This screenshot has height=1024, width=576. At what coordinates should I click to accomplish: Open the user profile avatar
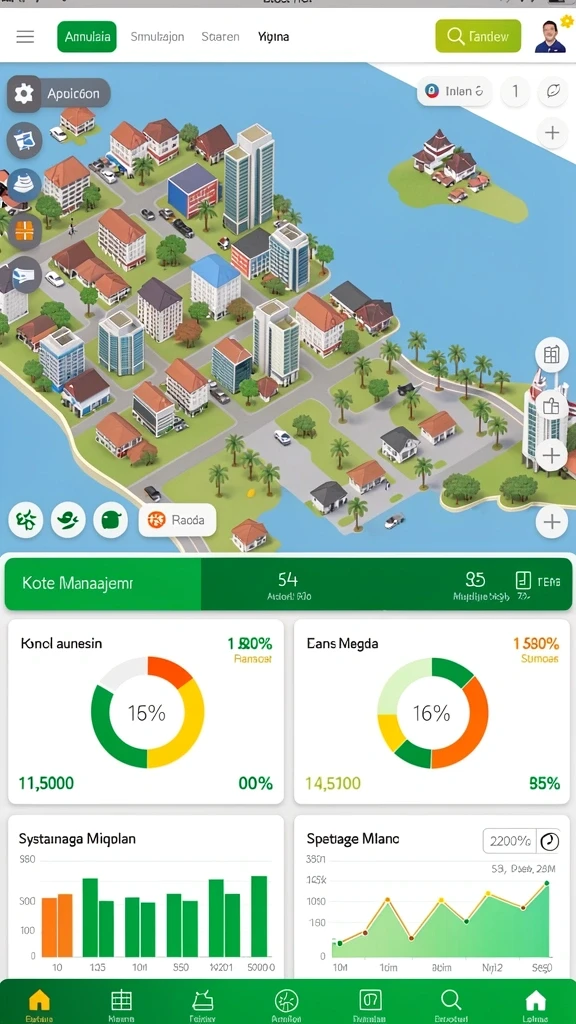(x=550, y=37)
